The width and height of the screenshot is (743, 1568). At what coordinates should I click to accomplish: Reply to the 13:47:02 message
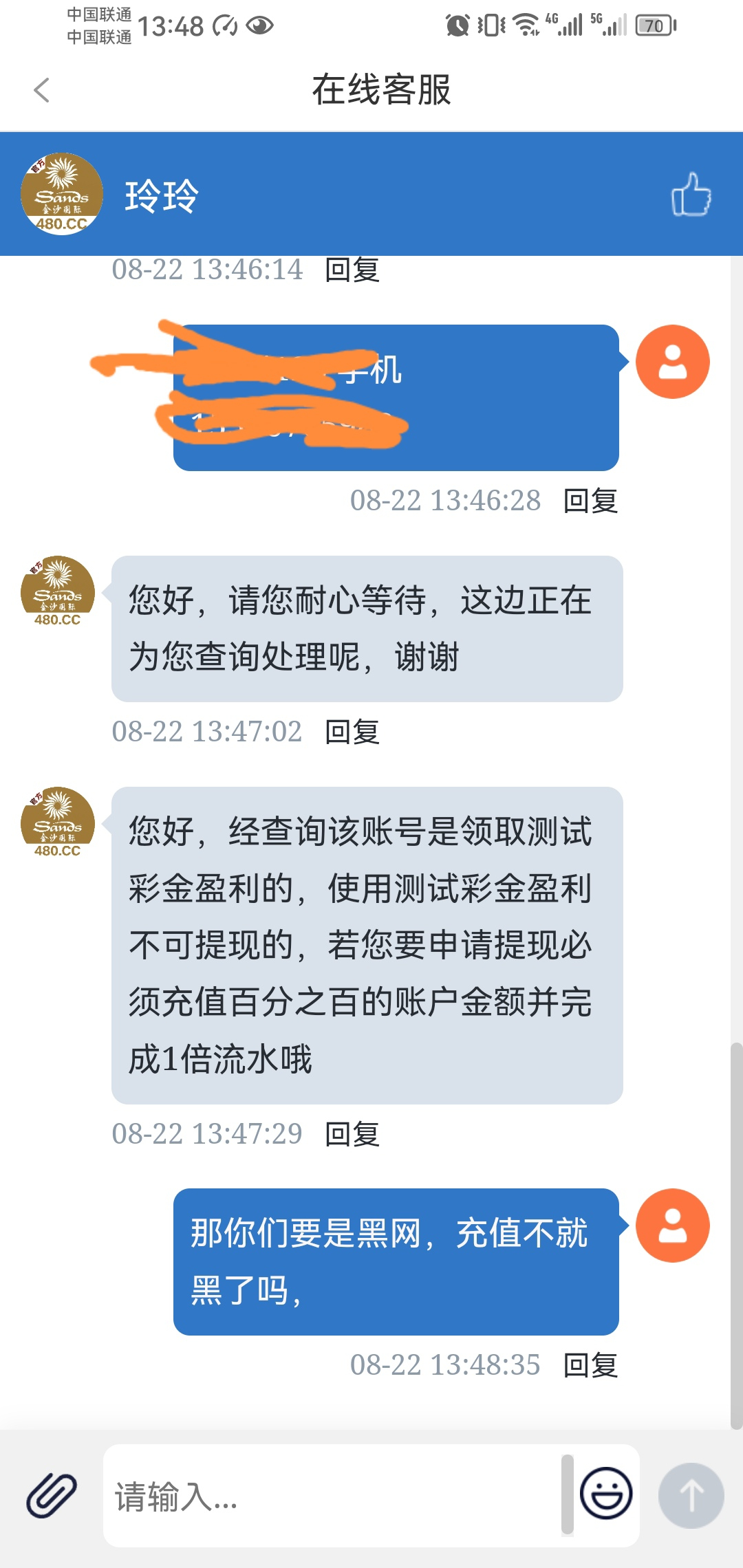pos(352,732)
